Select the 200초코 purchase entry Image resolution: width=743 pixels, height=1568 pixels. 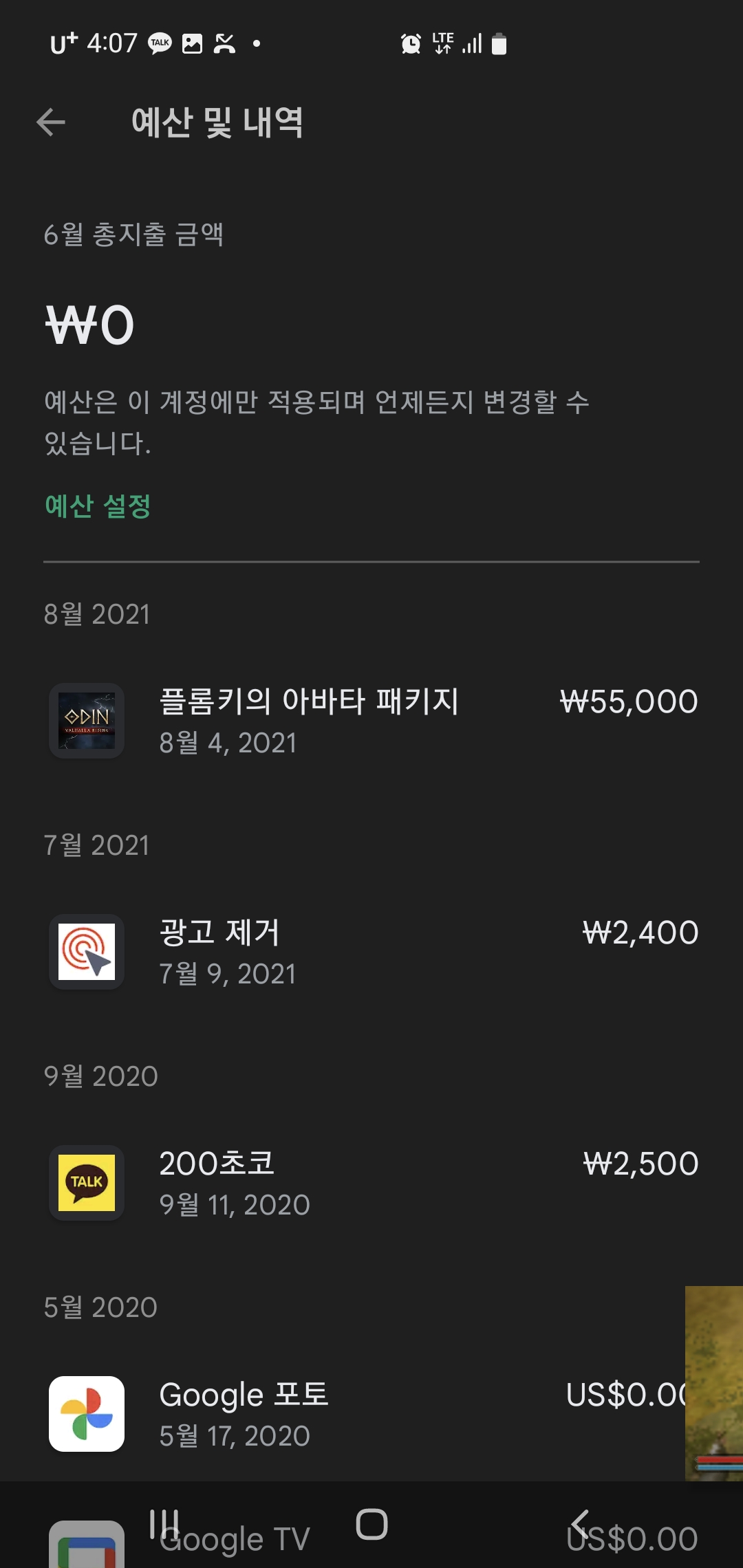tap(371, 1183)
